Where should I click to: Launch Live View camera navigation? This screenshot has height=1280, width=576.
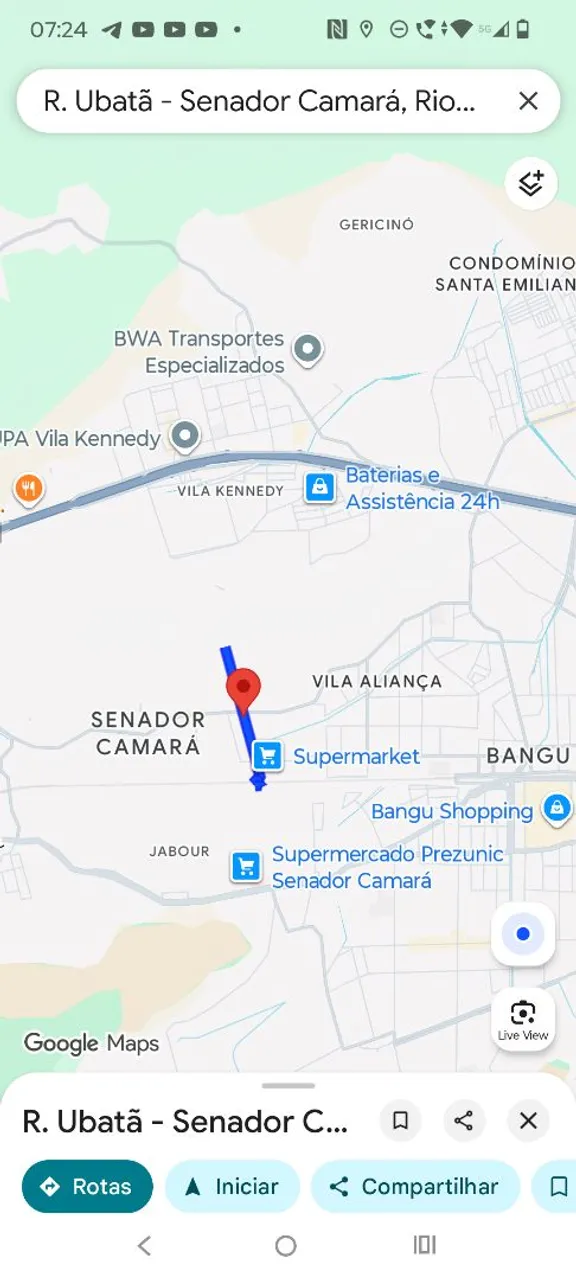tap(523, 1018)
